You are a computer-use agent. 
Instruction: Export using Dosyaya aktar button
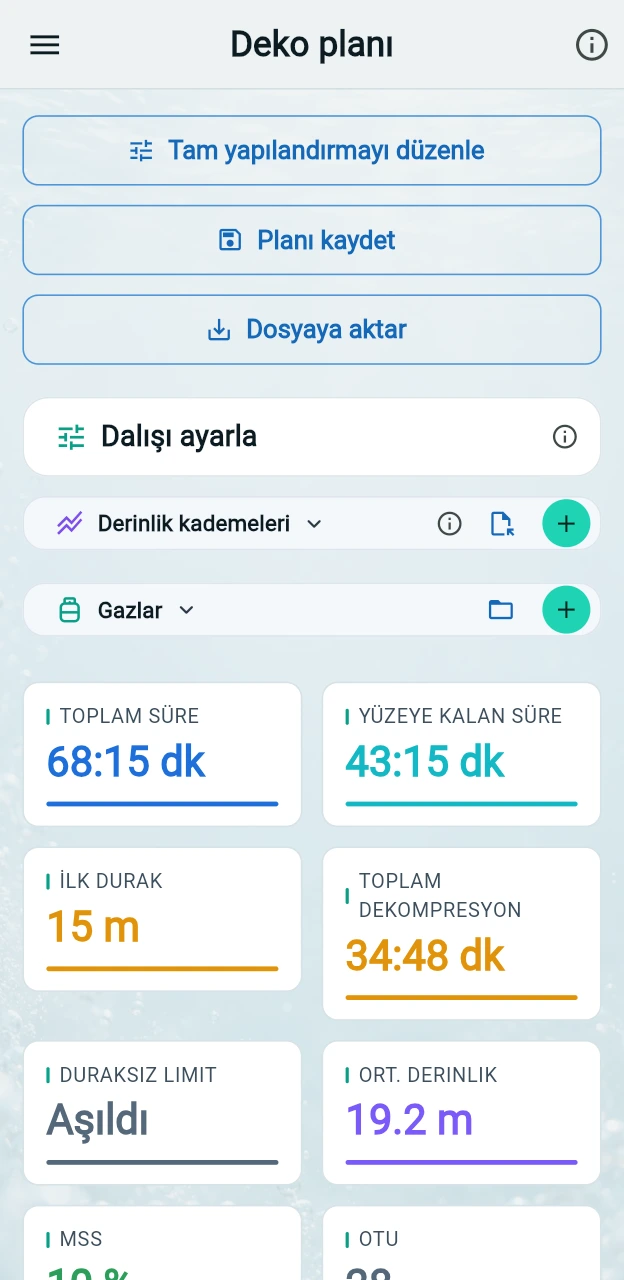click(x=312, y=330)
